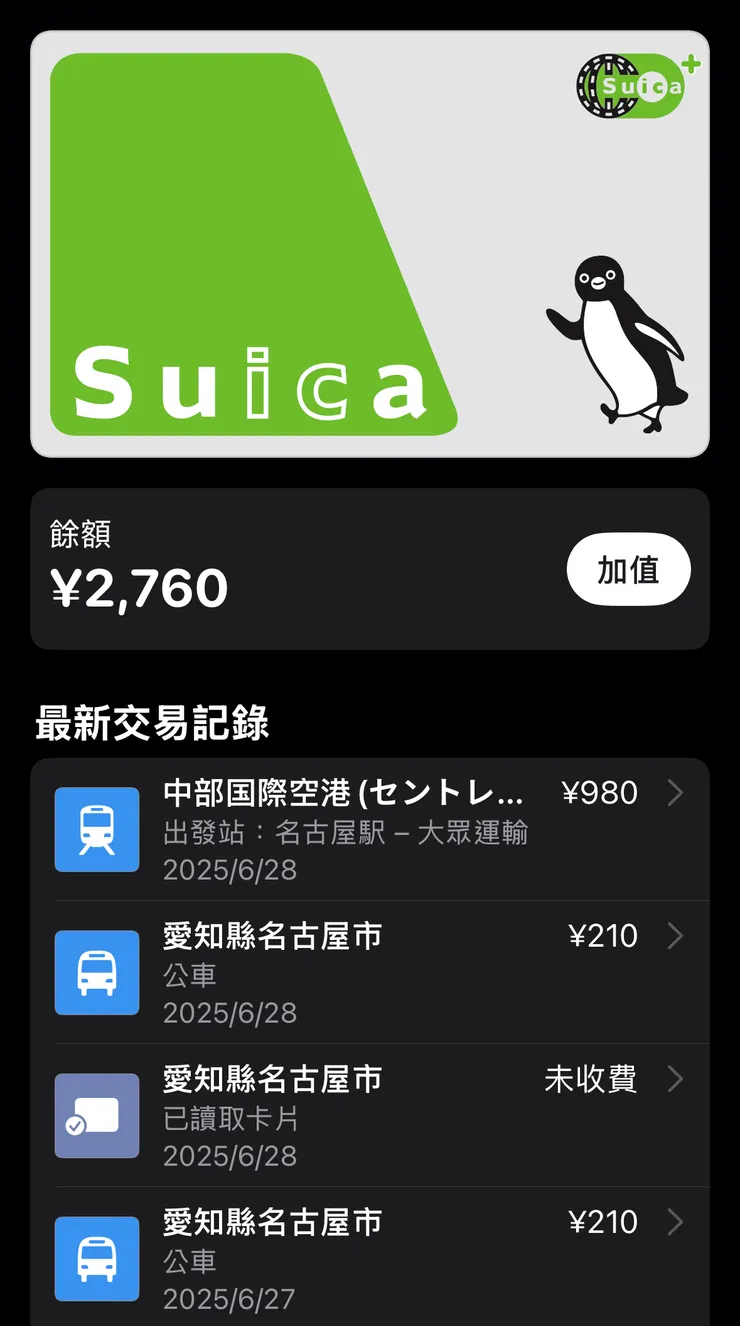740x1326 pixels.
Task: Click the bus icon on the 2025/6/27 entry
Action: [96, 1259]
